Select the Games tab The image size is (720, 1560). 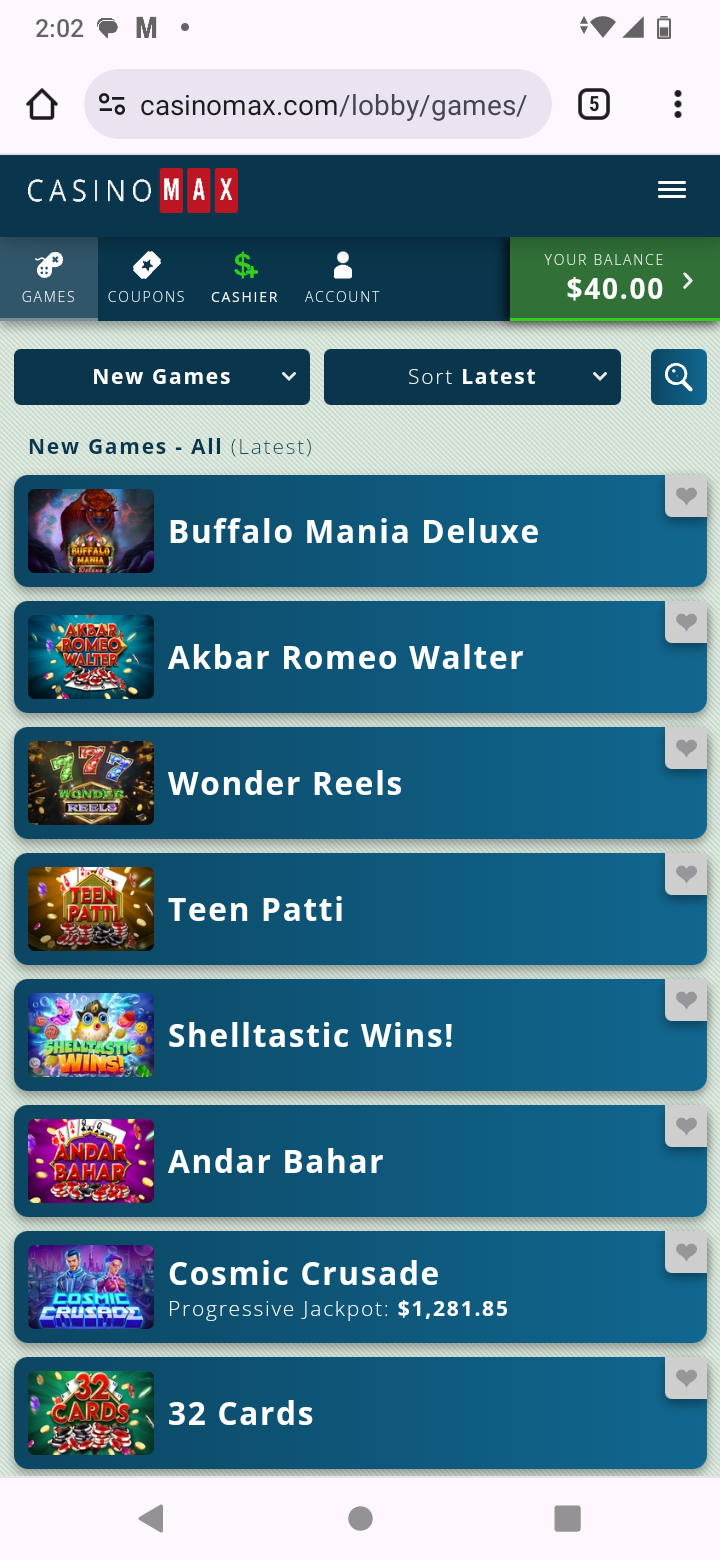coord(48,279)
